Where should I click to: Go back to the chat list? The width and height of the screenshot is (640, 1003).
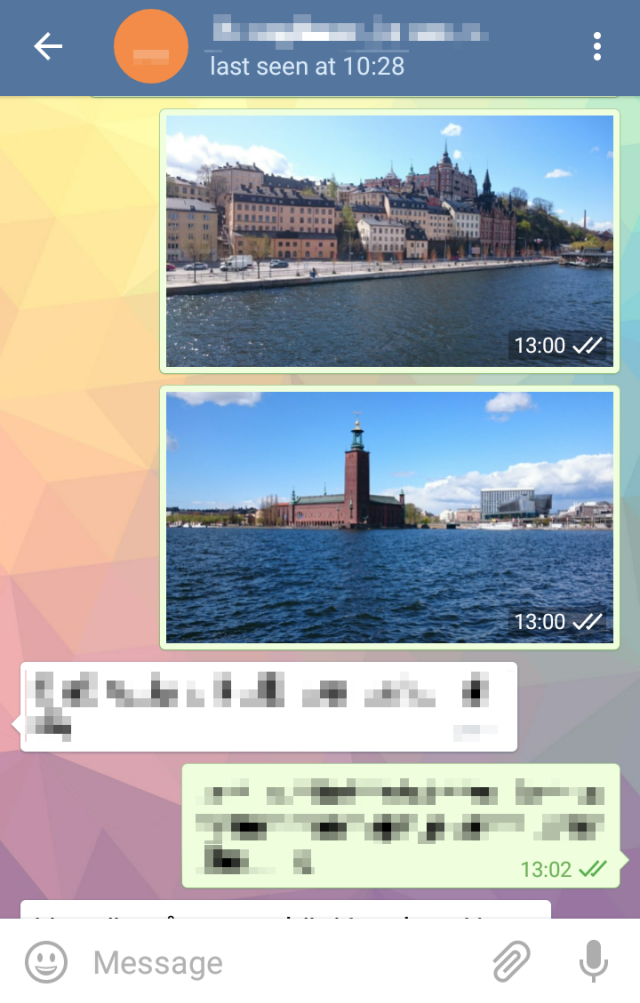coord(47,46)
